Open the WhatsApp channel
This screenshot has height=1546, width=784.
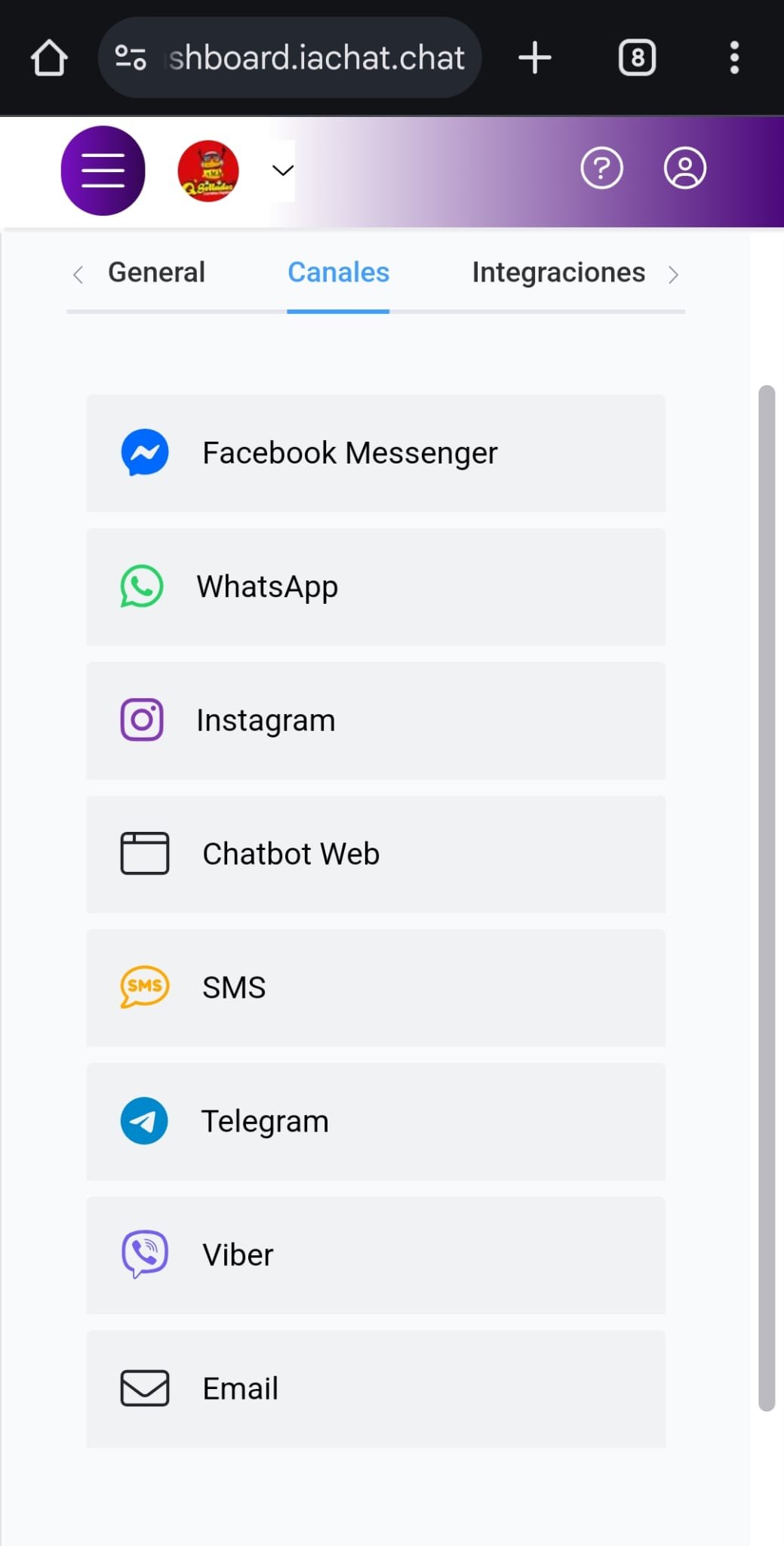click(375, 587)
